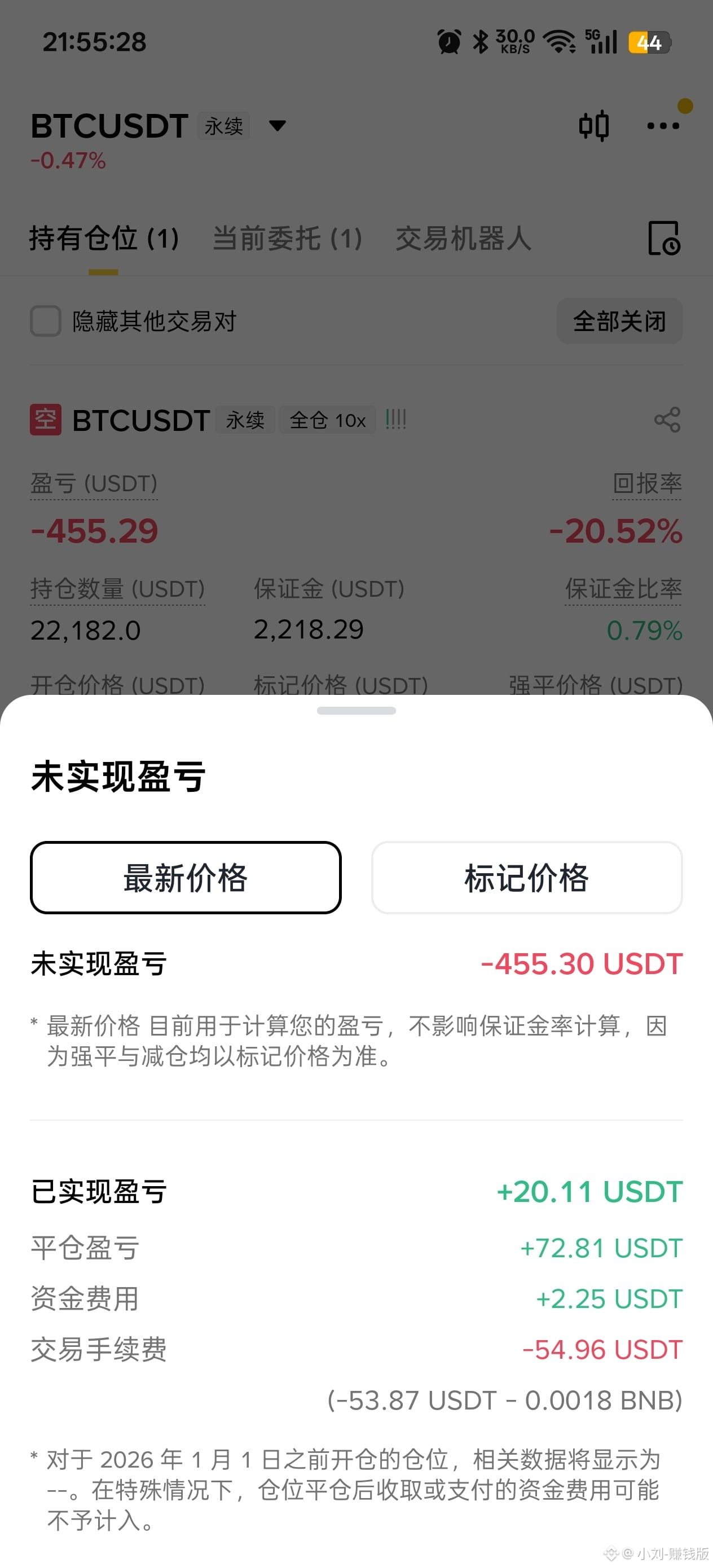Share the BTCUSDT position
Viewport: 713px width, 1568px height.
coord(667,420)
